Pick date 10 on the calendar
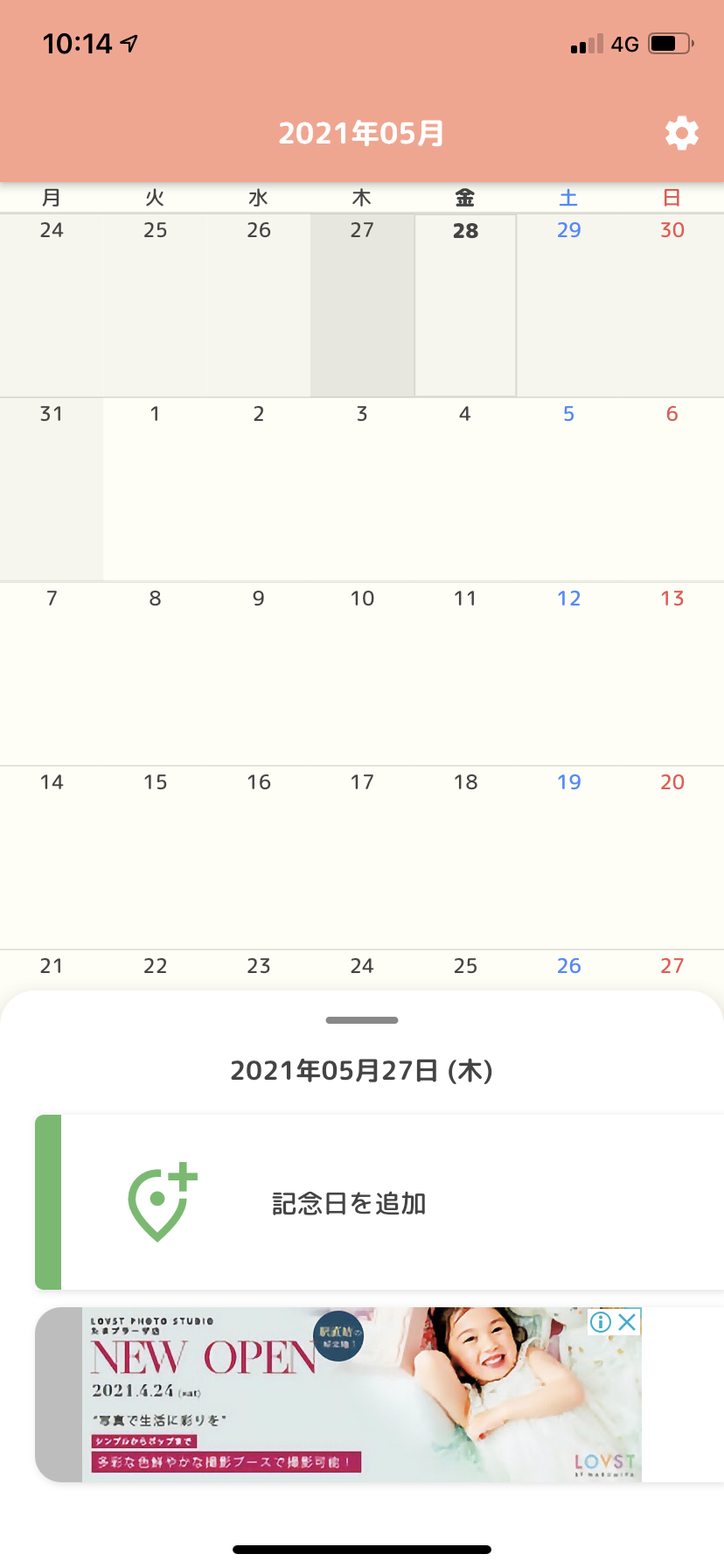 point(362,672)
